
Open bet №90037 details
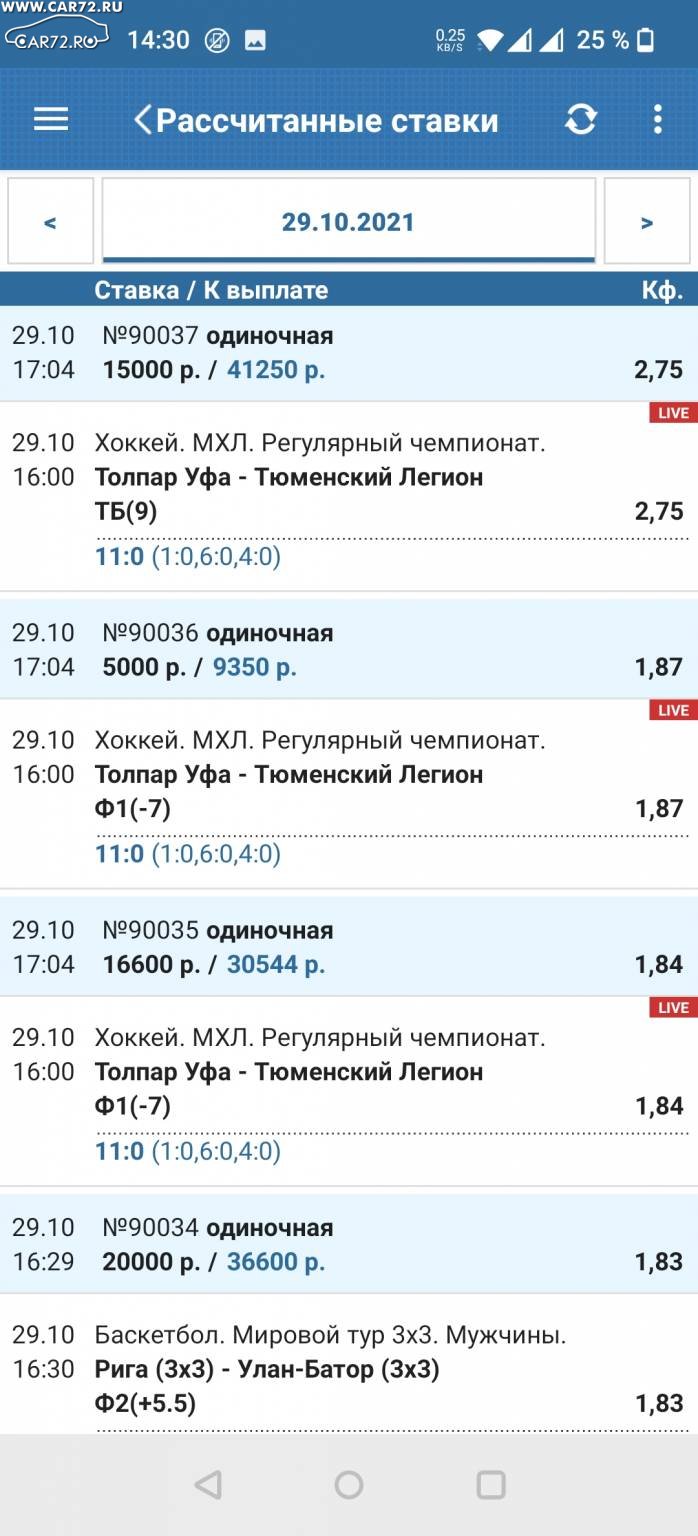click(349, 353)
